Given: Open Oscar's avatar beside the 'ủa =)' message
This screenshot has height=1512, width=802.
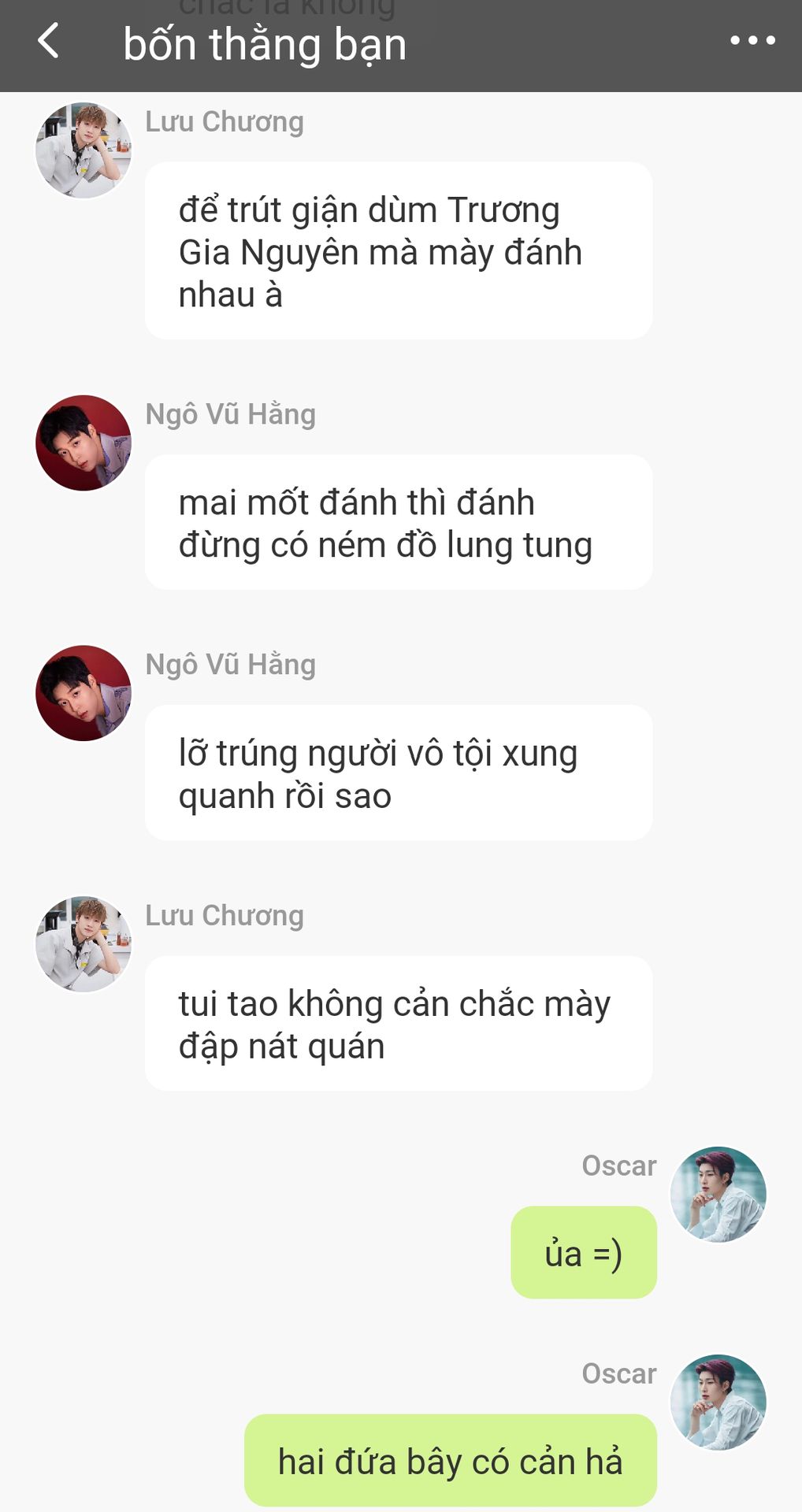Looking at the screenshot, I should 718,1194.
